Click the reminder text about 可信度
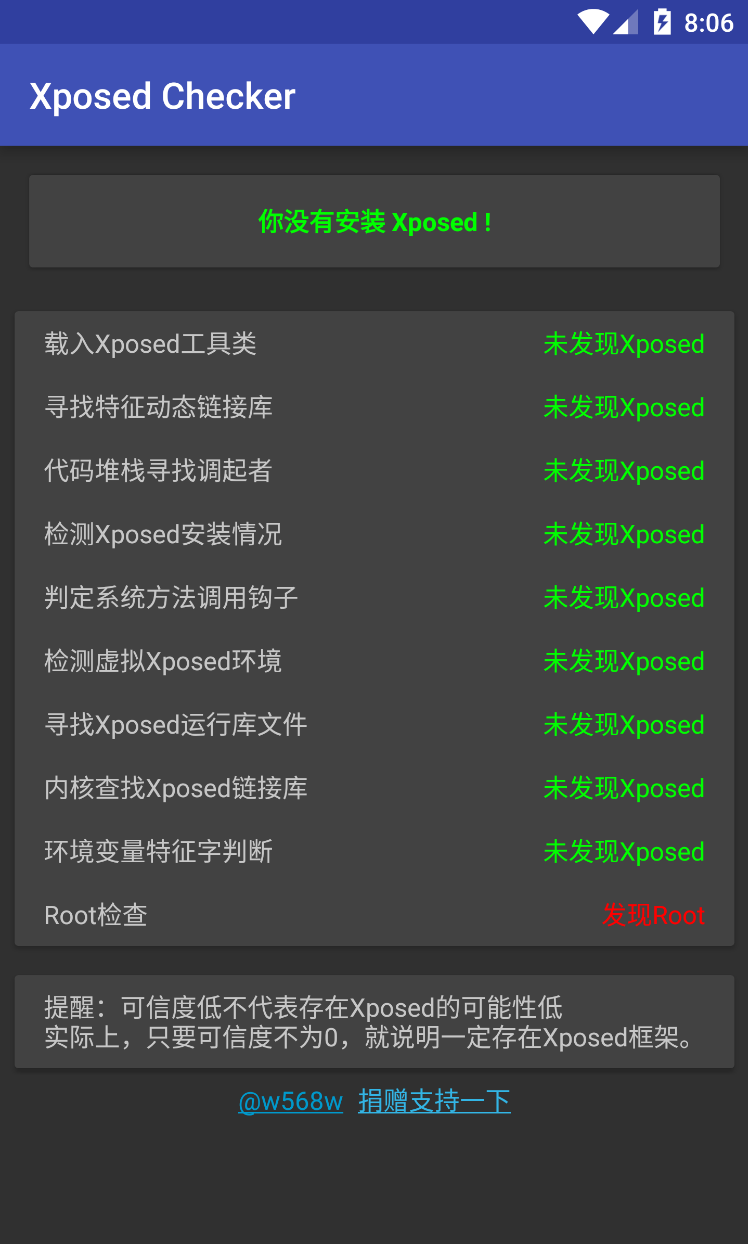This screenshot has height=1244, width=748. pyautogui.click(x=374, y=1022)
